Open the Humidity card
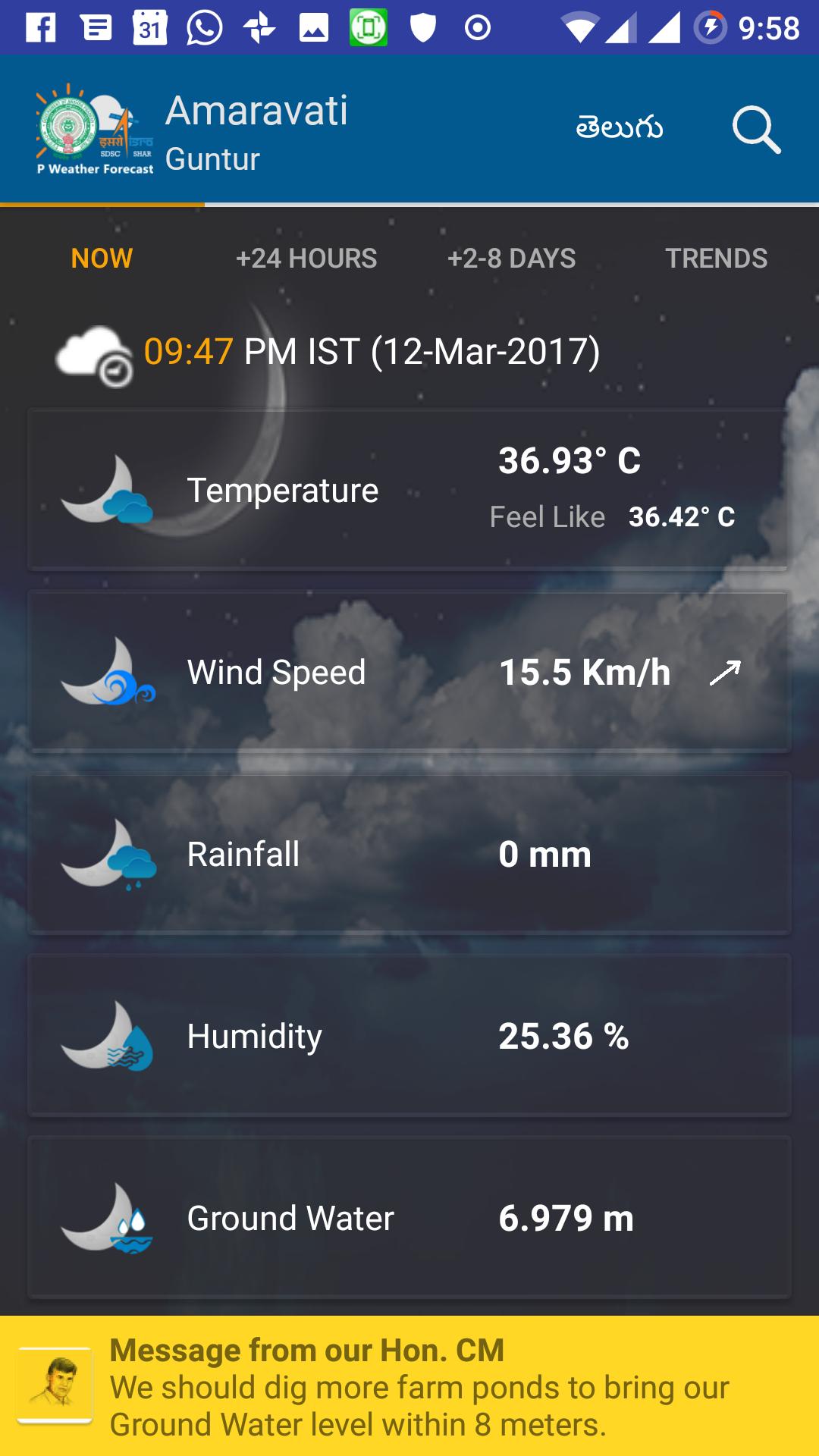Screen dimensions: 819x1456 coord(408,1036)
